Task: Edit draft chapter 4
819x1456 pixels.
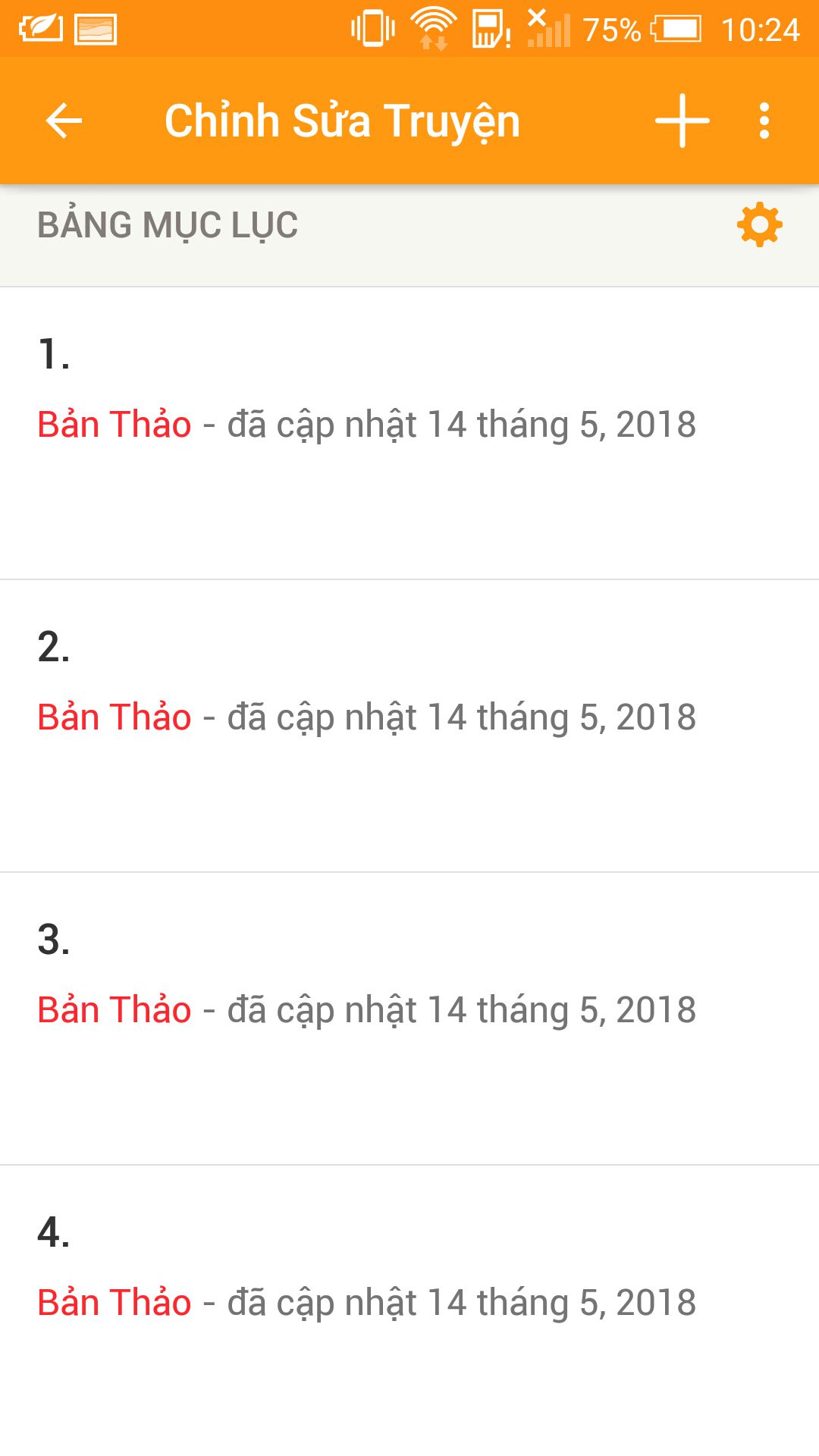Action: [x=409, y=1310]
